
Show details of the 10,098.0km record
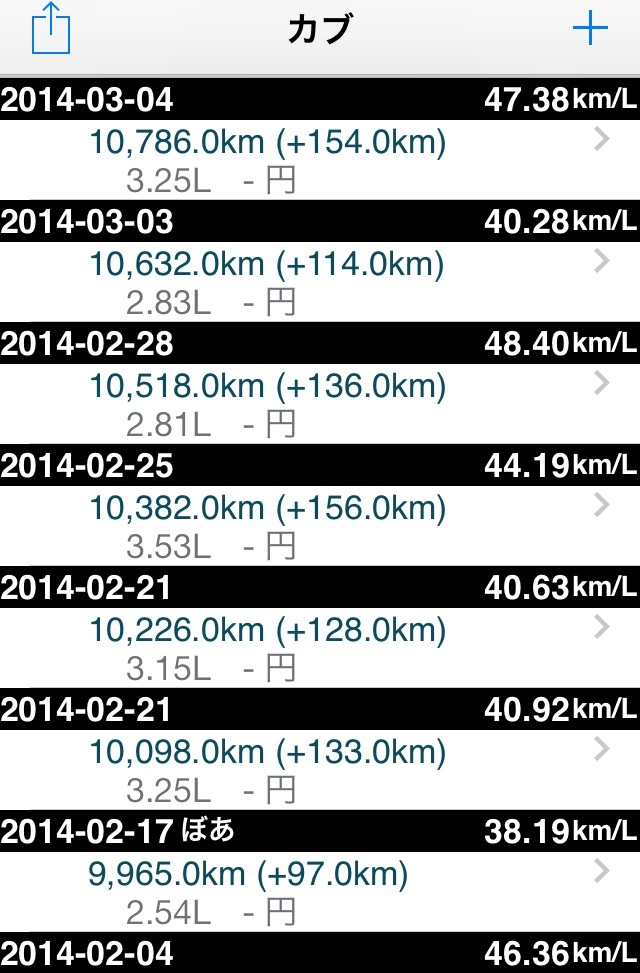pos(320,770)
